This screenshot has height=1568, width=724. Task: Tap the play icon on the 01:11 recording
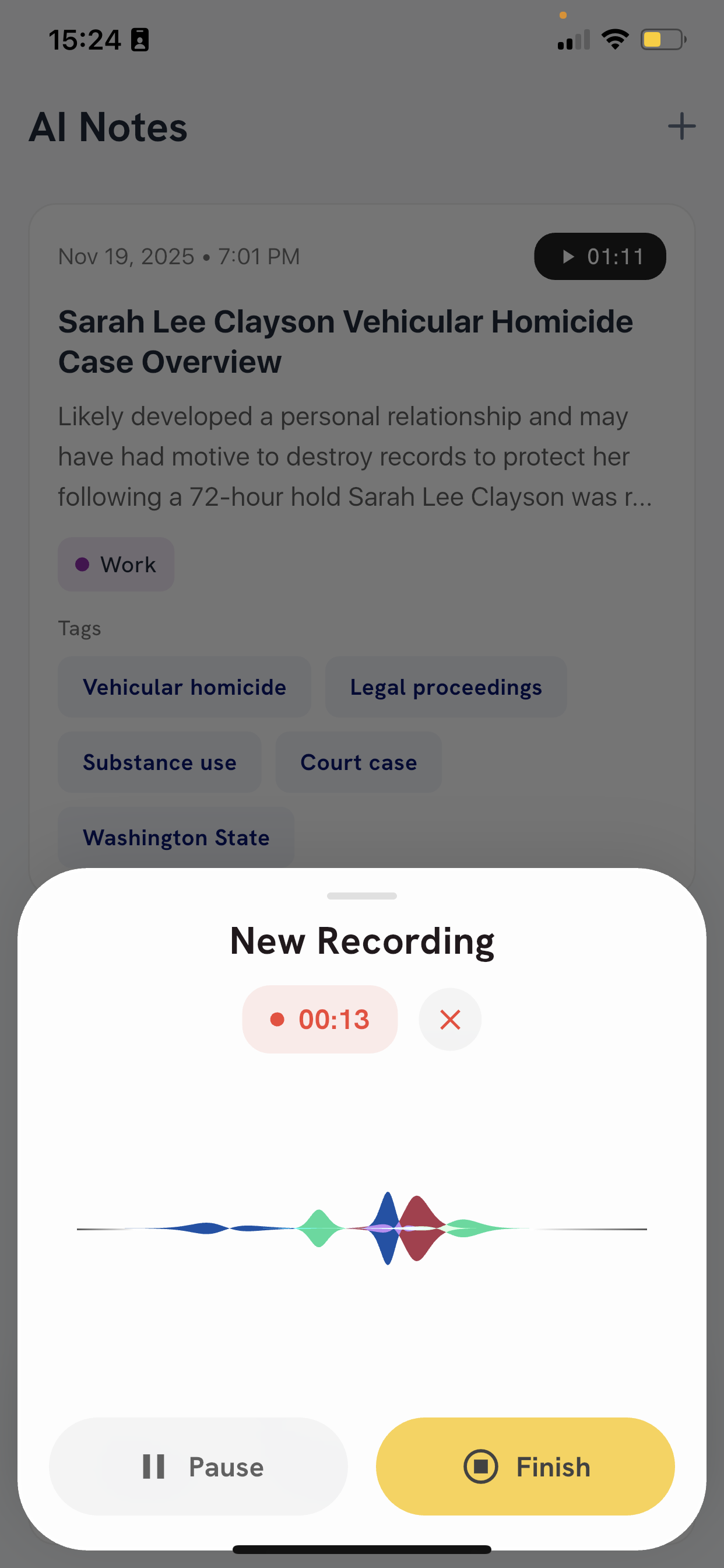click(x=568, y=256)
